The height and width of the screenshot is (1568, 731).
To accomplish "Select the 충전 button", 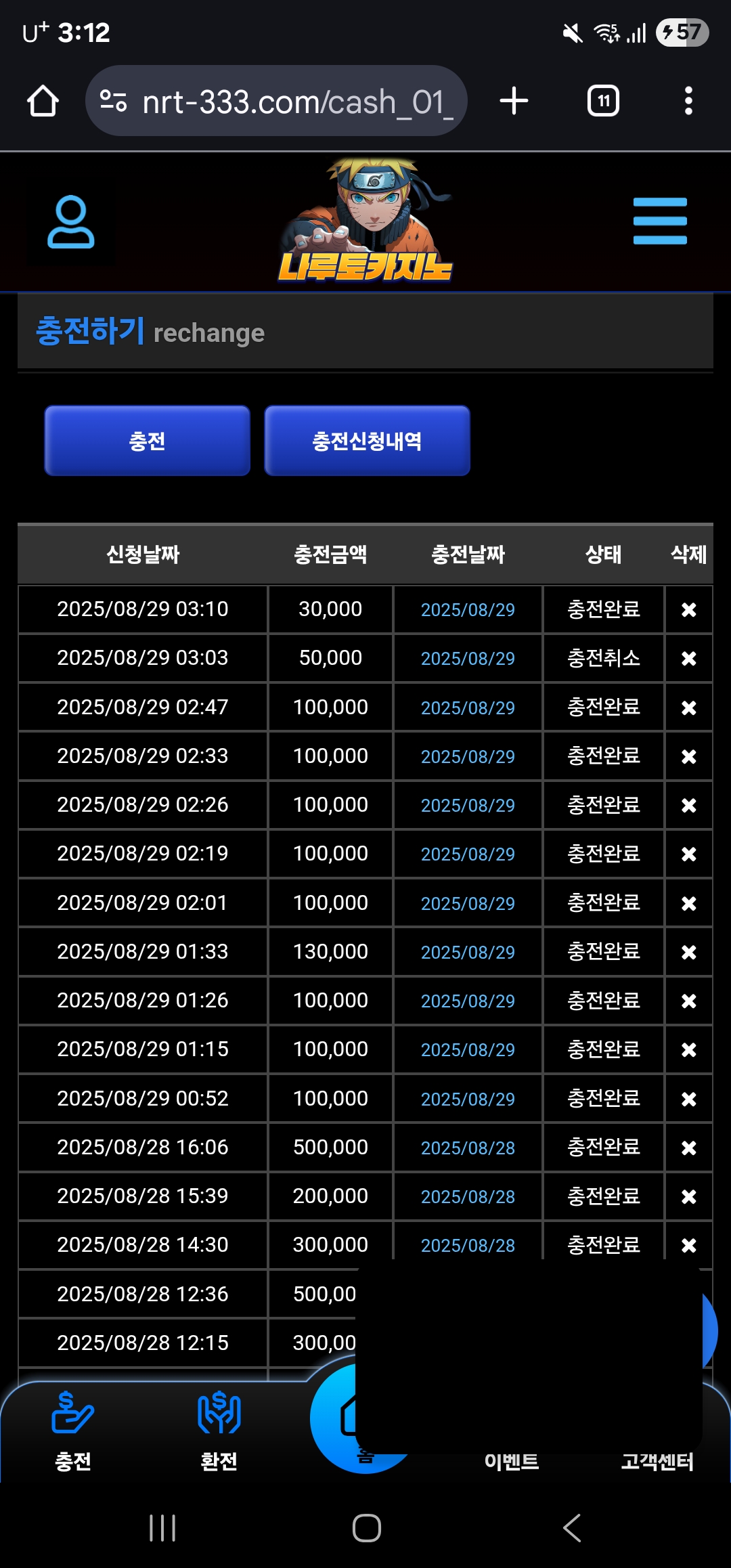I will 148,441.
